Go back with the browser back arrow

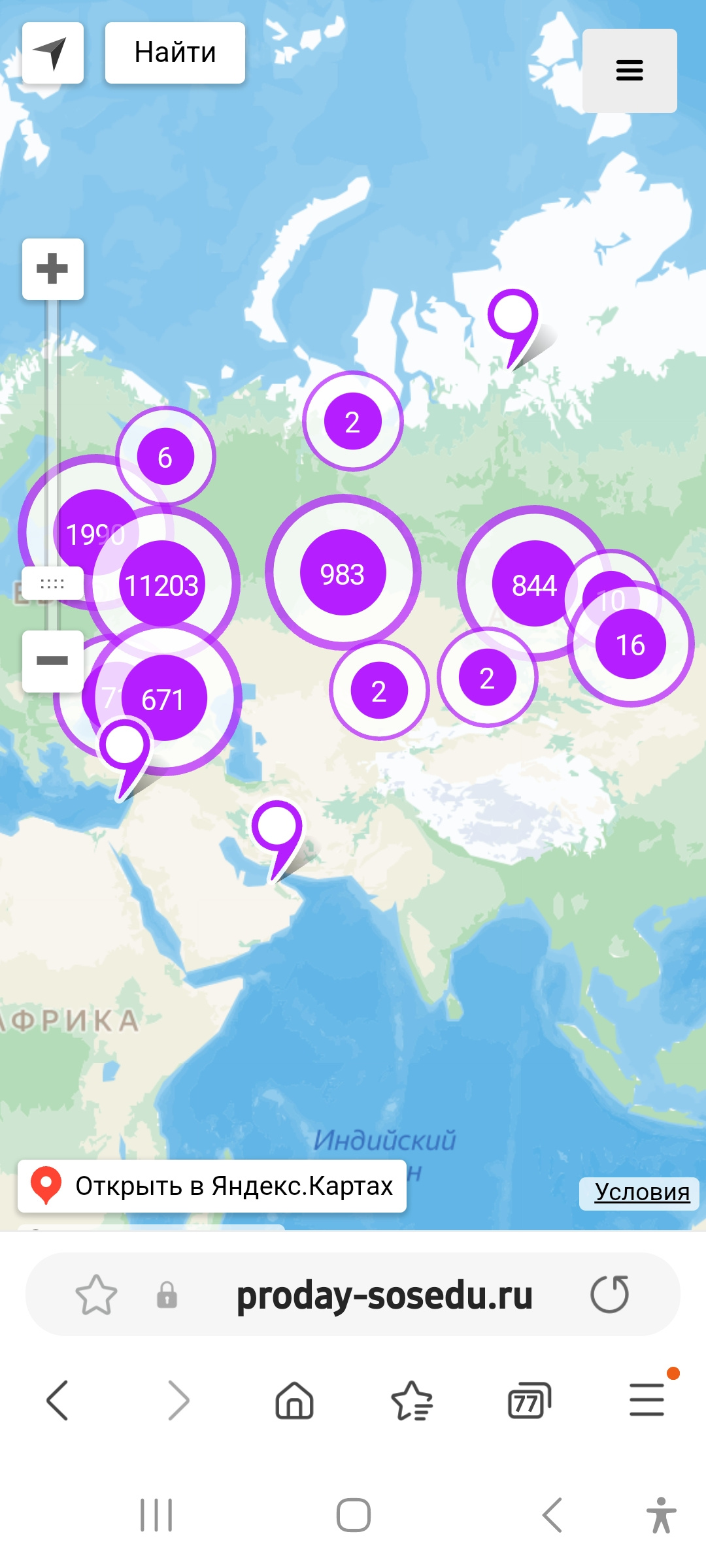click(58, 1401)
